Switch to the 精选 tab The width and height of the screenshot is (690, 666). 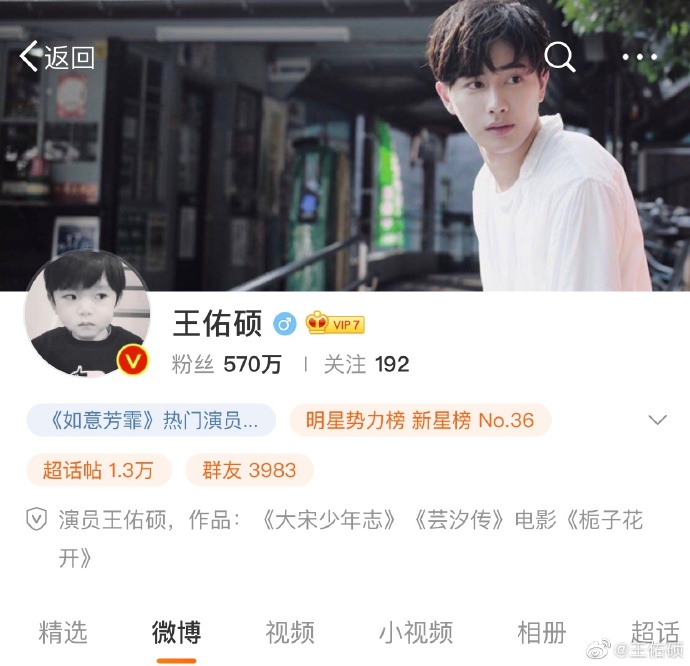(x=63, y=632)
